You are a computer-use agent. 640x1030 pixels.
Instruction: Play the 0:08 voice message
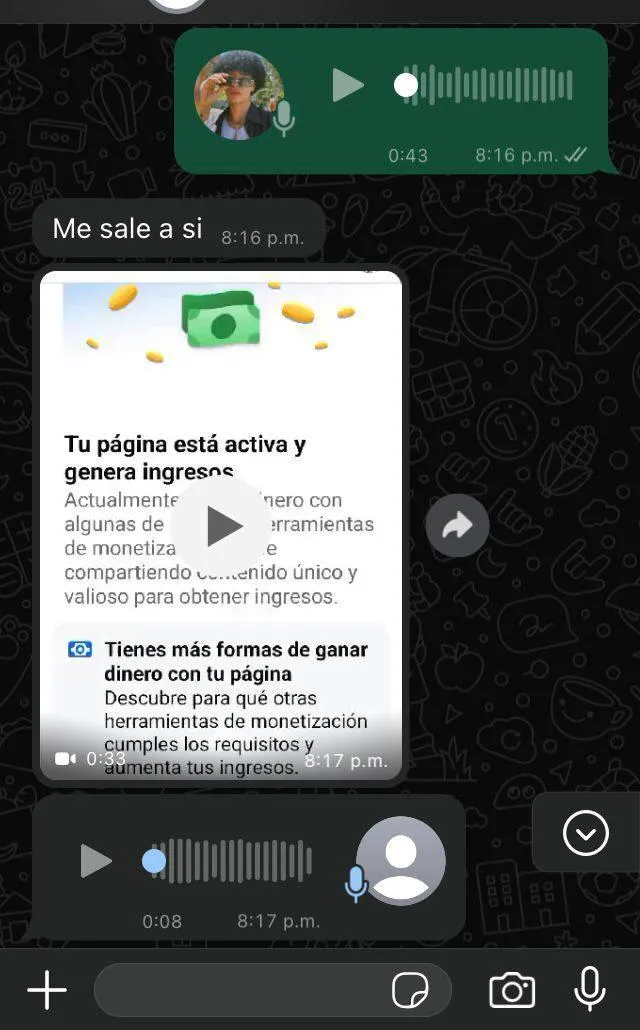point(96,861)
